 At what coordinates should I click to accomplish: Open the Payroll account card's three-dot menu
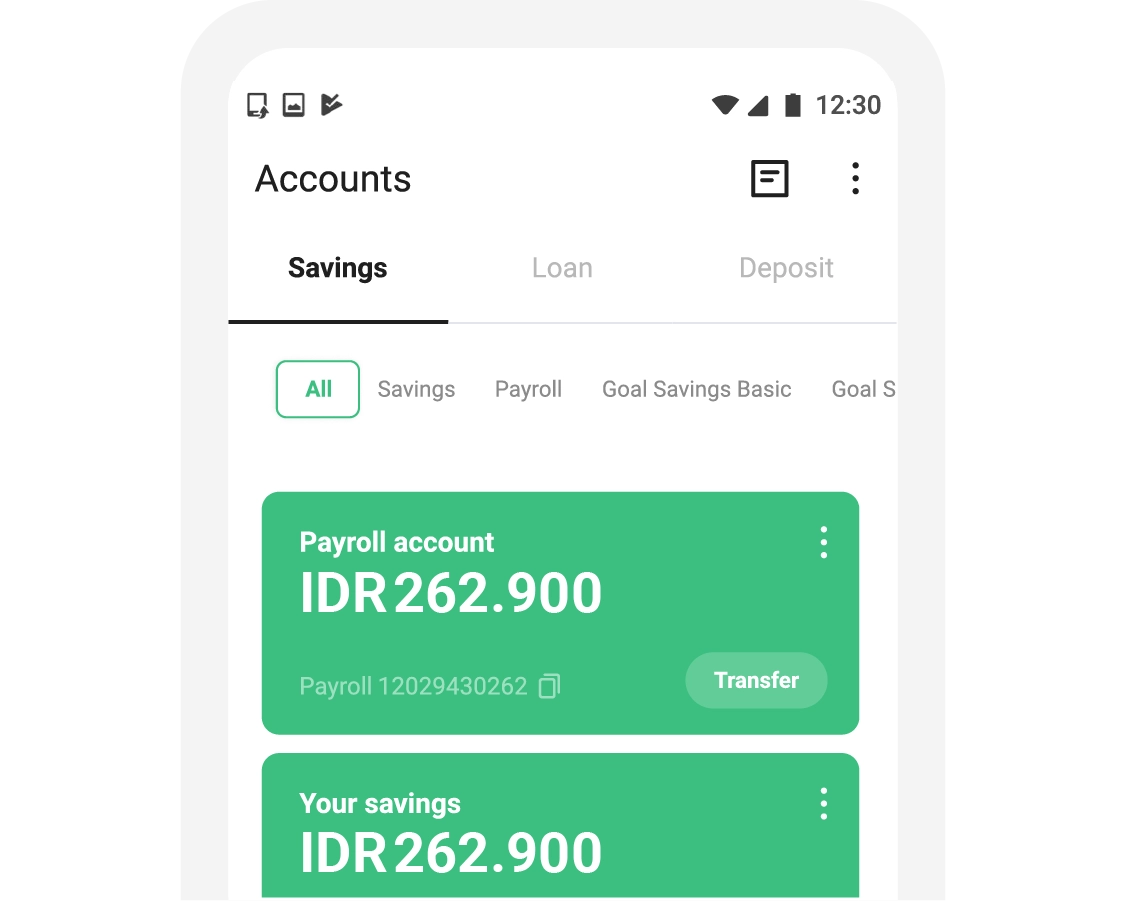pyautogui.click(x=823, y=542)
